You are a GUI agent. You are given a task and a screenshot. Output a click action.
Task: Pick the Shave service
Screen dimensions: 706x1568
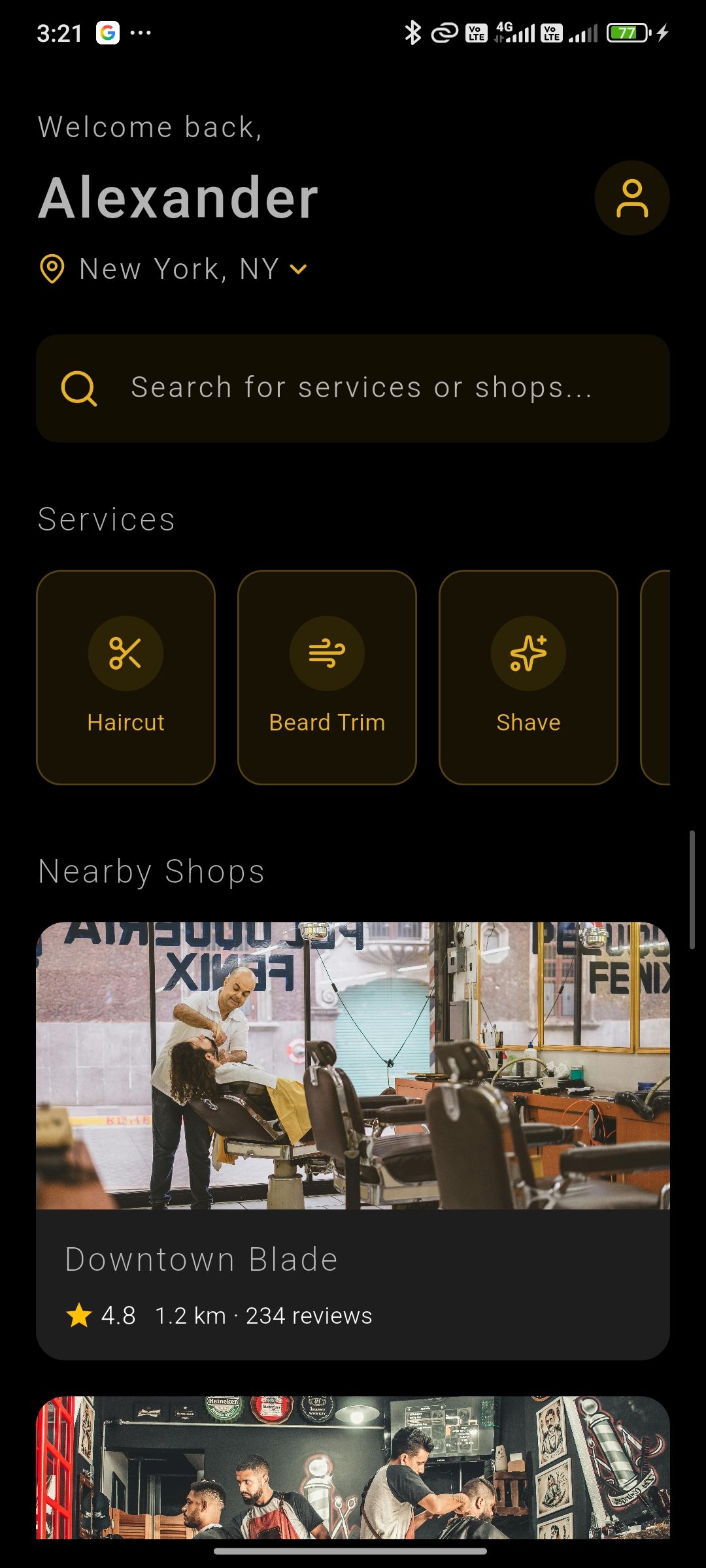coord(528,677)
